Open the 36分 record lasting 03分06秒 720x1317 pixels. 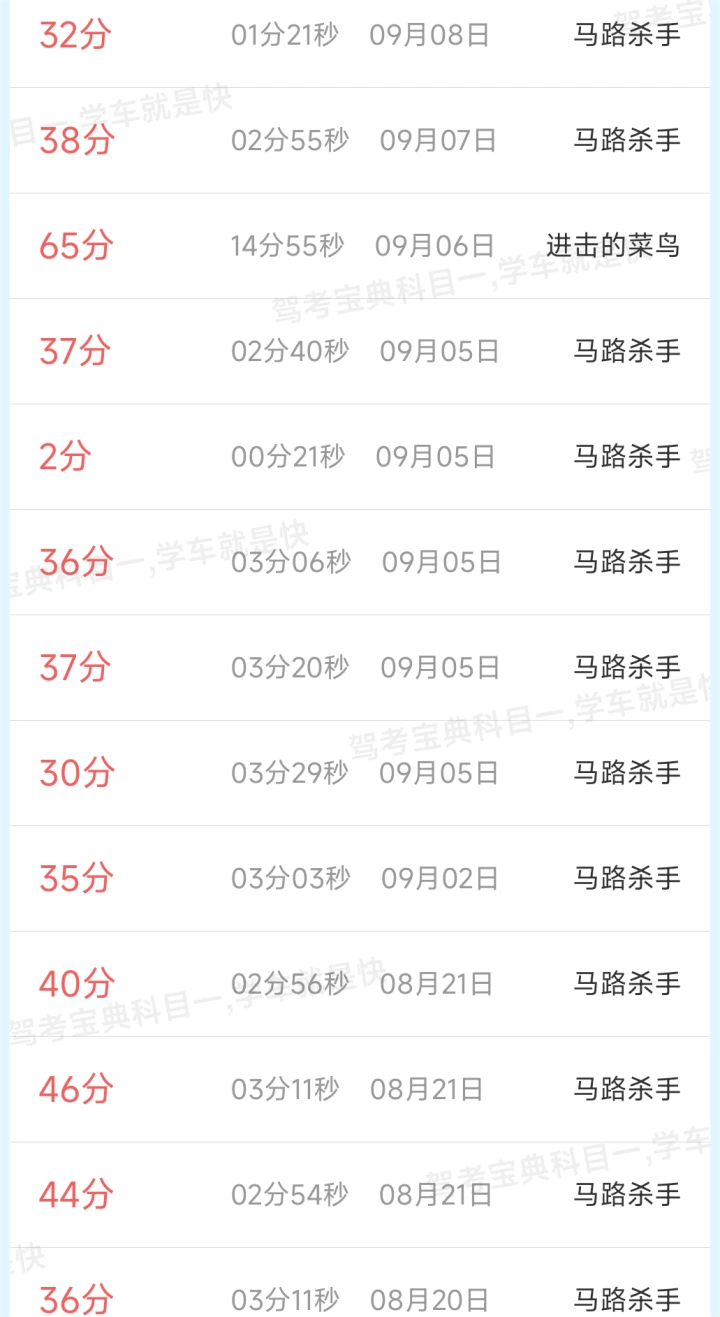point(360,562)
